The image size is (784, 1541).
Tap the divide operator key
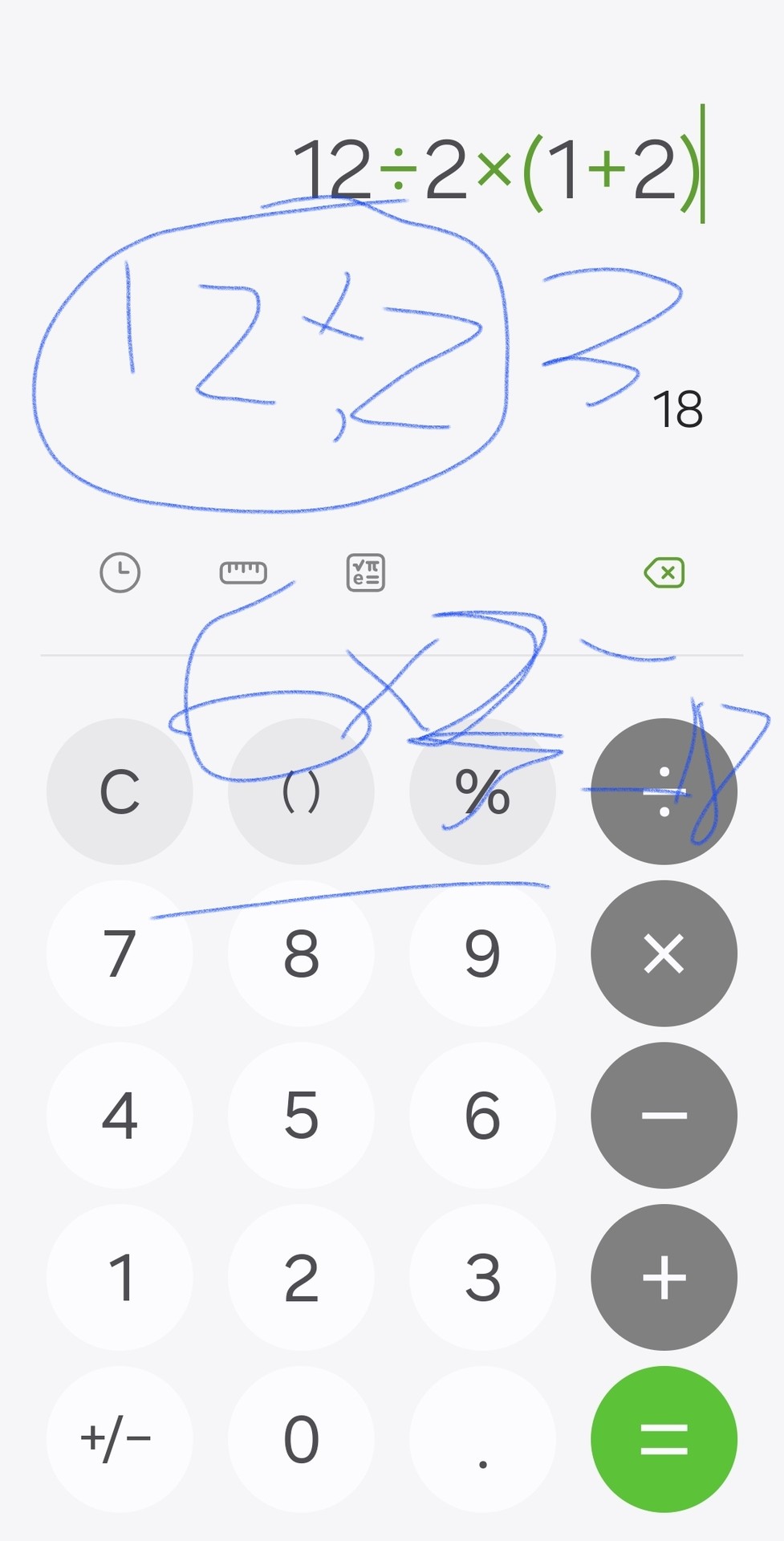coord(664,791)
